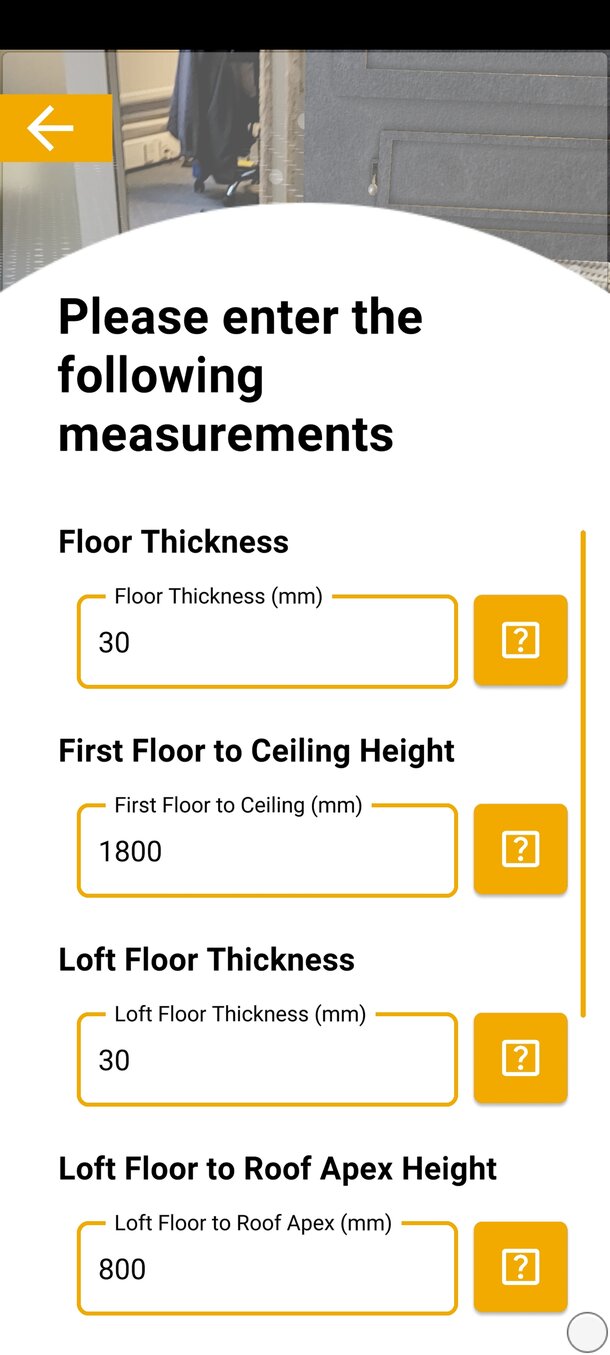The width and height of the screenshot is (610, 1355).
Task: Show help for First Floor to Ceiling
Action: point(520,849)
